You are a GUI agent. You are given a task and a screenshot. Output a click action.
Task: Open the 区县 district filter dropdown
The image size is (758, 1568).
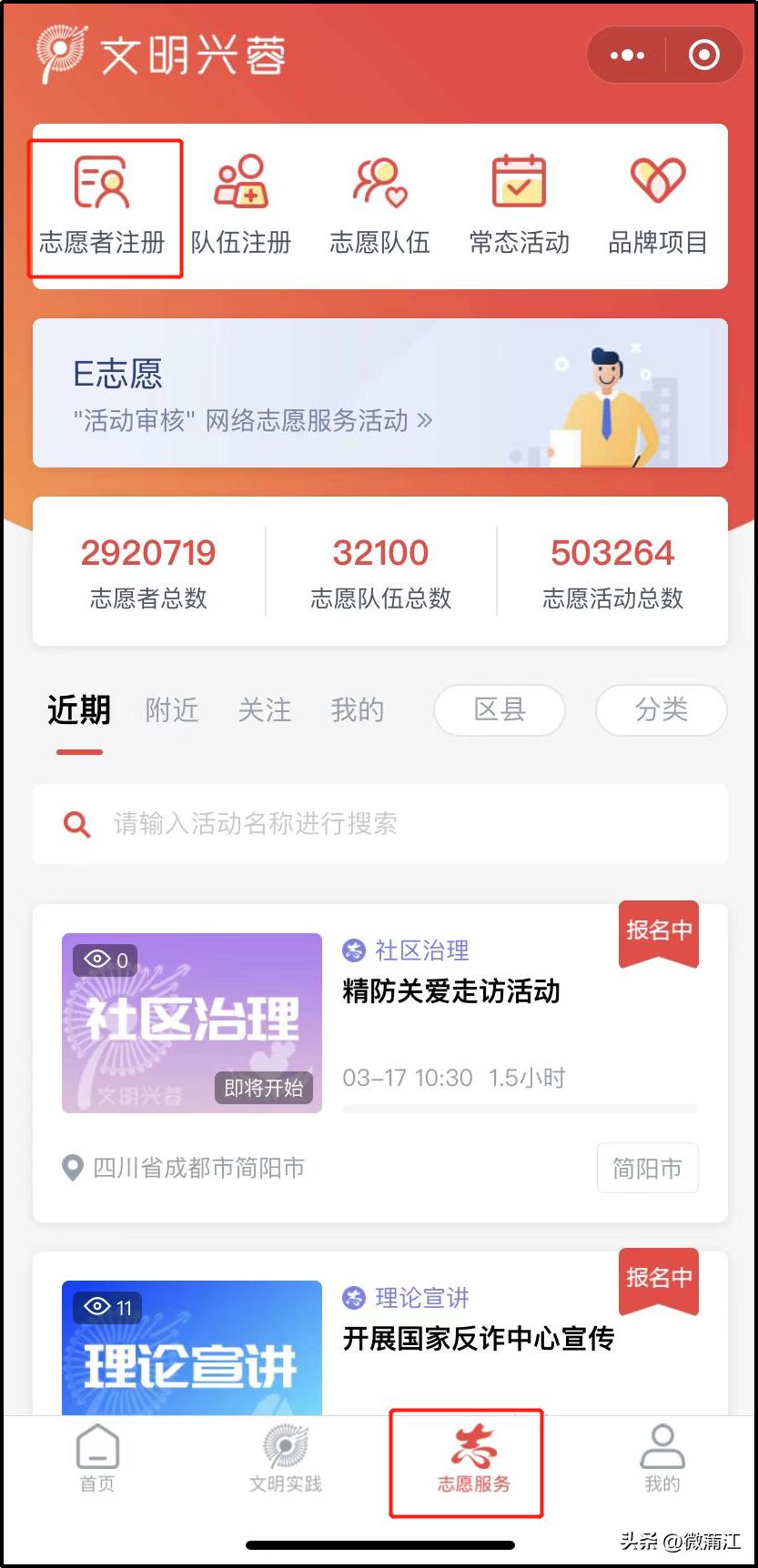coord(499,710)
